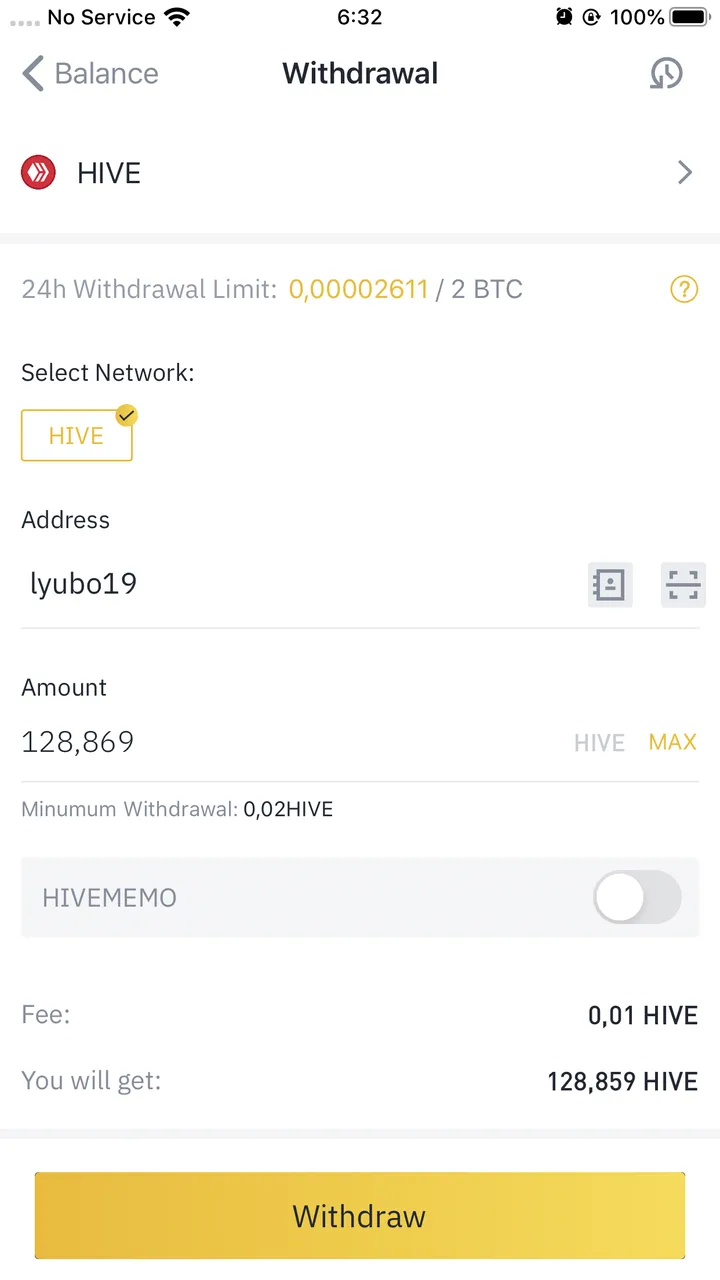Image resolution: width=720 pixels, height=1280 pixels.
Task: Edit the address field lyubo19
Action: click(290, 584)
